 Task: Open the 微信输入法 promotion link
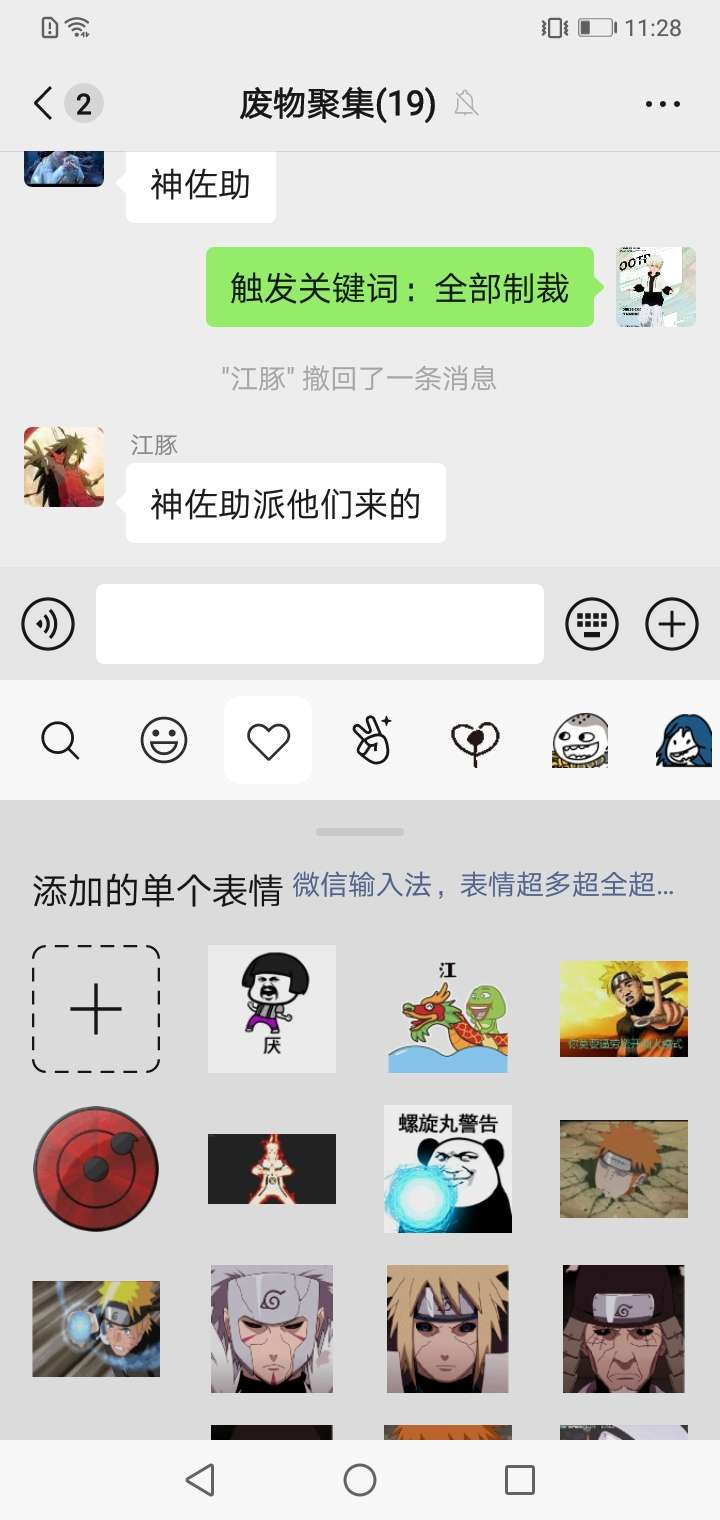tap(483, 885)
